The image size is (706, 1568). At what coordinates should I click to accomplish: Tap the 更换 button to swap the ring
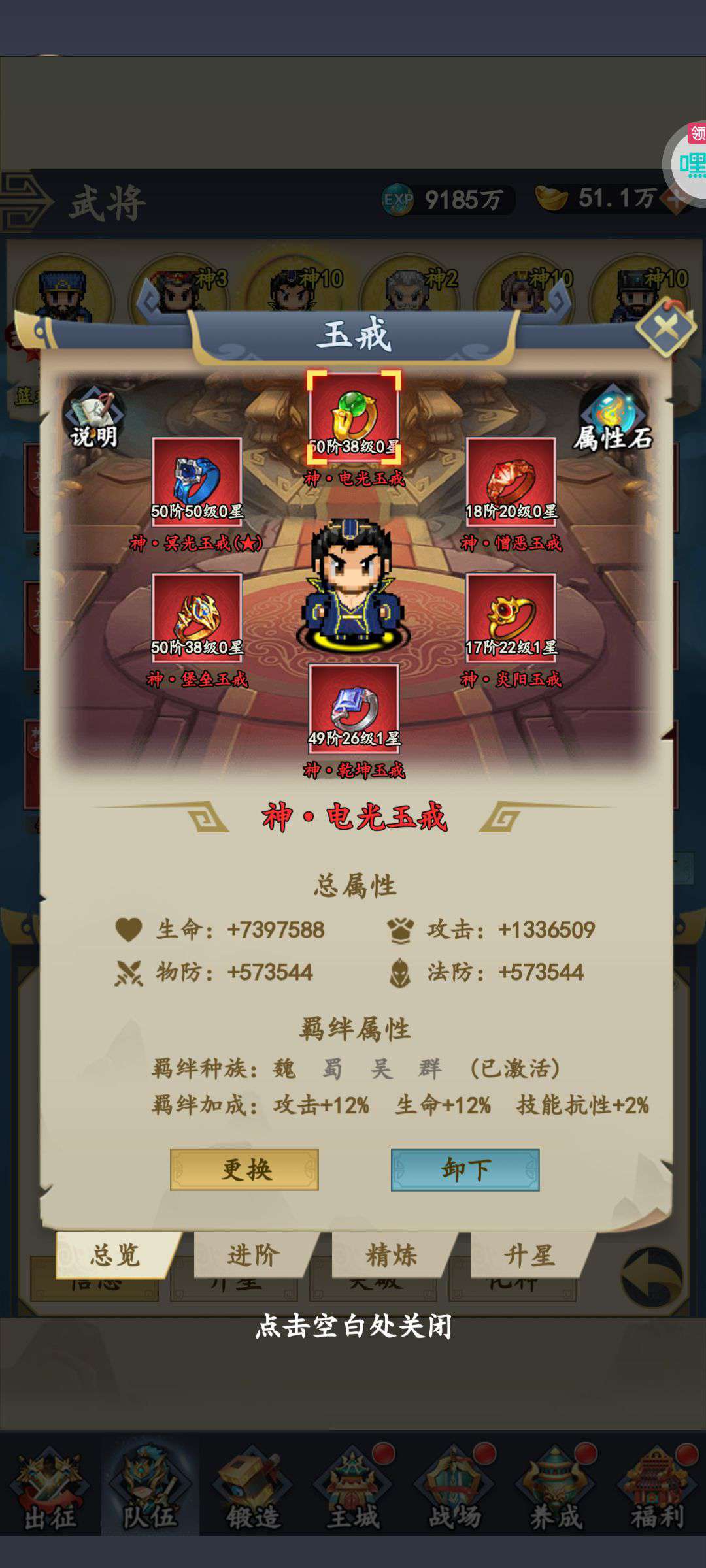(x=244, y=1169)
